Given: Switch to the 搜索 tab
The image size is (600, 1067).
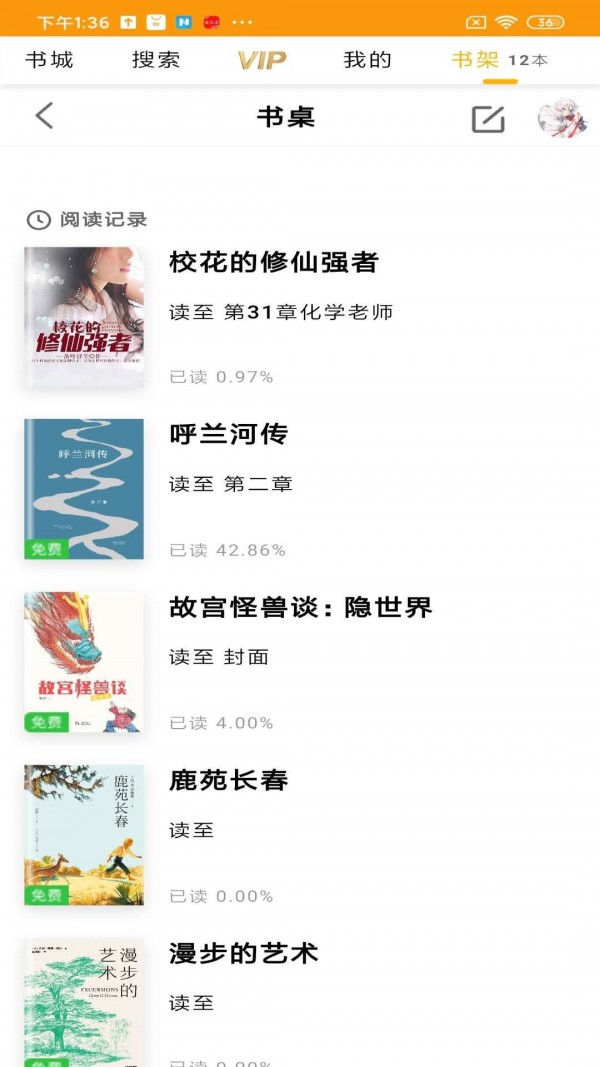Looking at the screenshot, I should coord(156,60).
